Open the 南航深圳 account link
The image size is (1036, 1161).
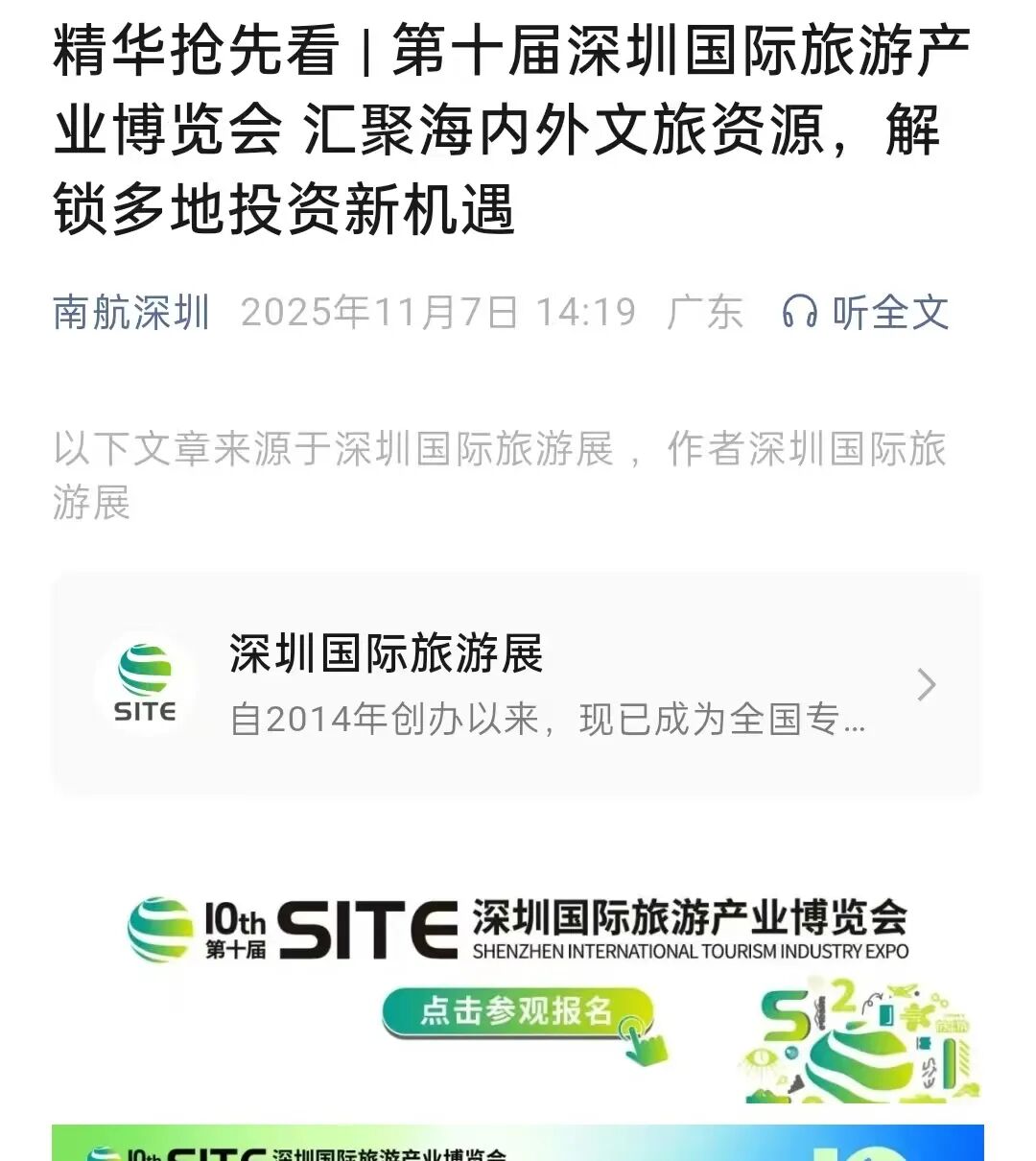click(x=131, y=313)
